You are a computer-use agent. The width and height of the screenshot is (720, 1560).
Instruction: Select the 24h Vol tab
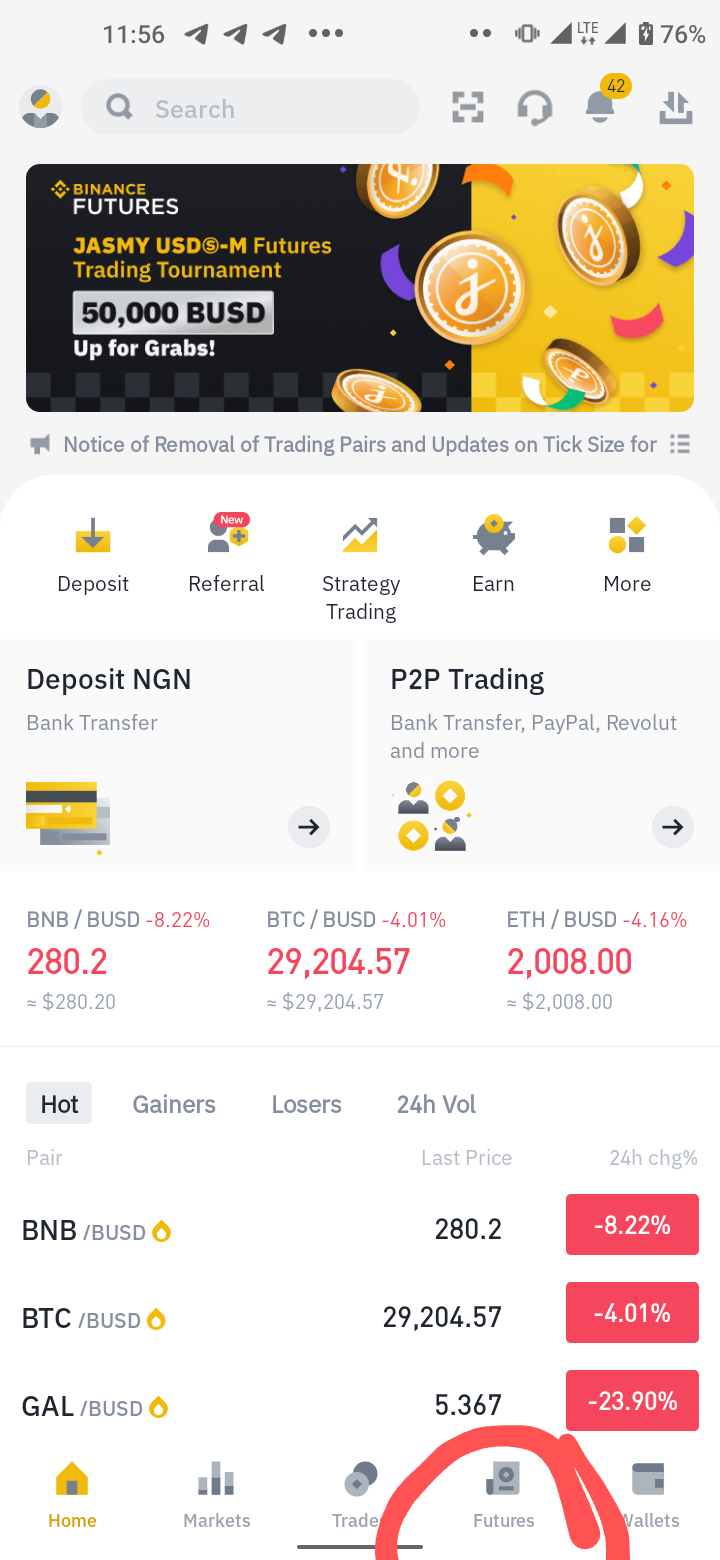tap(436, 1104)
